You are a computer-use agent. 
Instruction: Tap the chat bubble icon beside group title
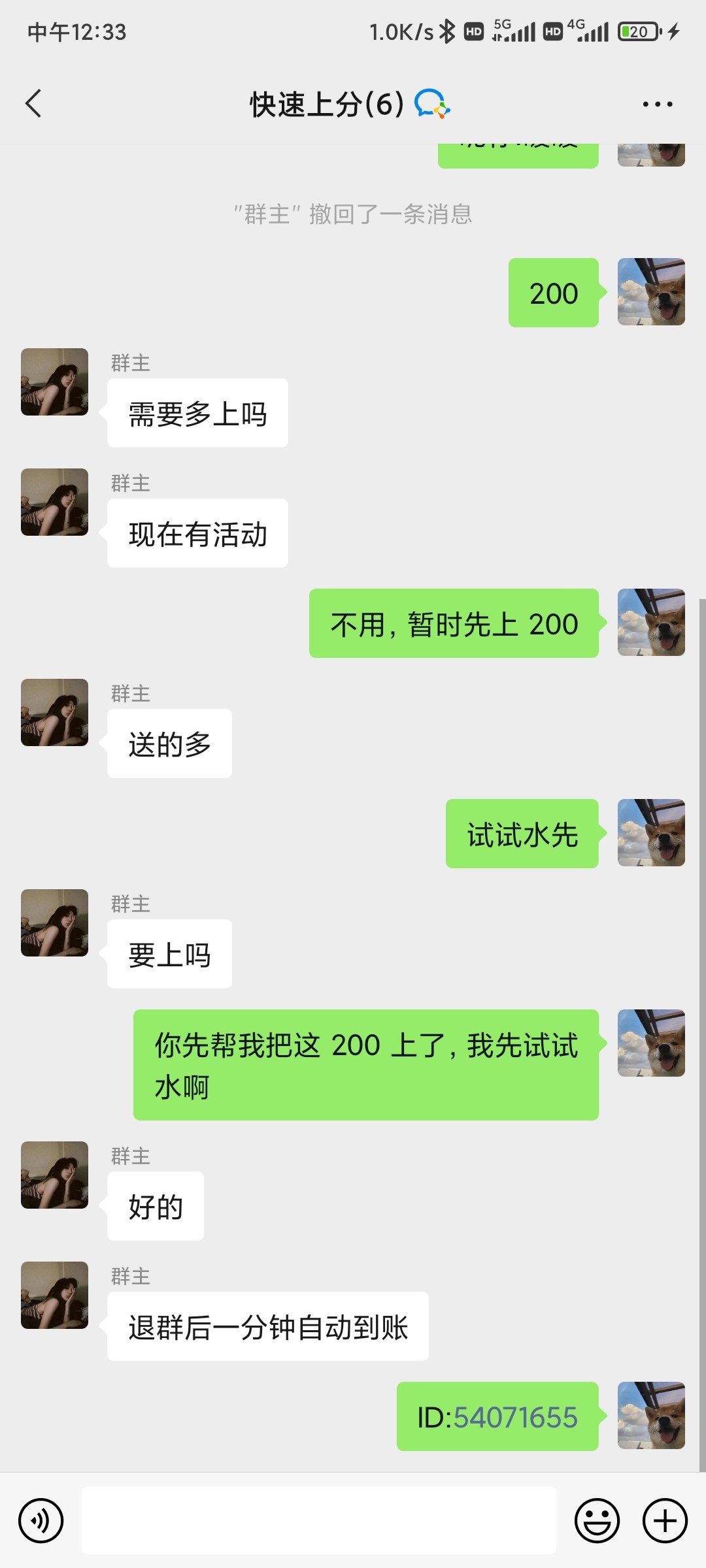(x=431, y=104)
